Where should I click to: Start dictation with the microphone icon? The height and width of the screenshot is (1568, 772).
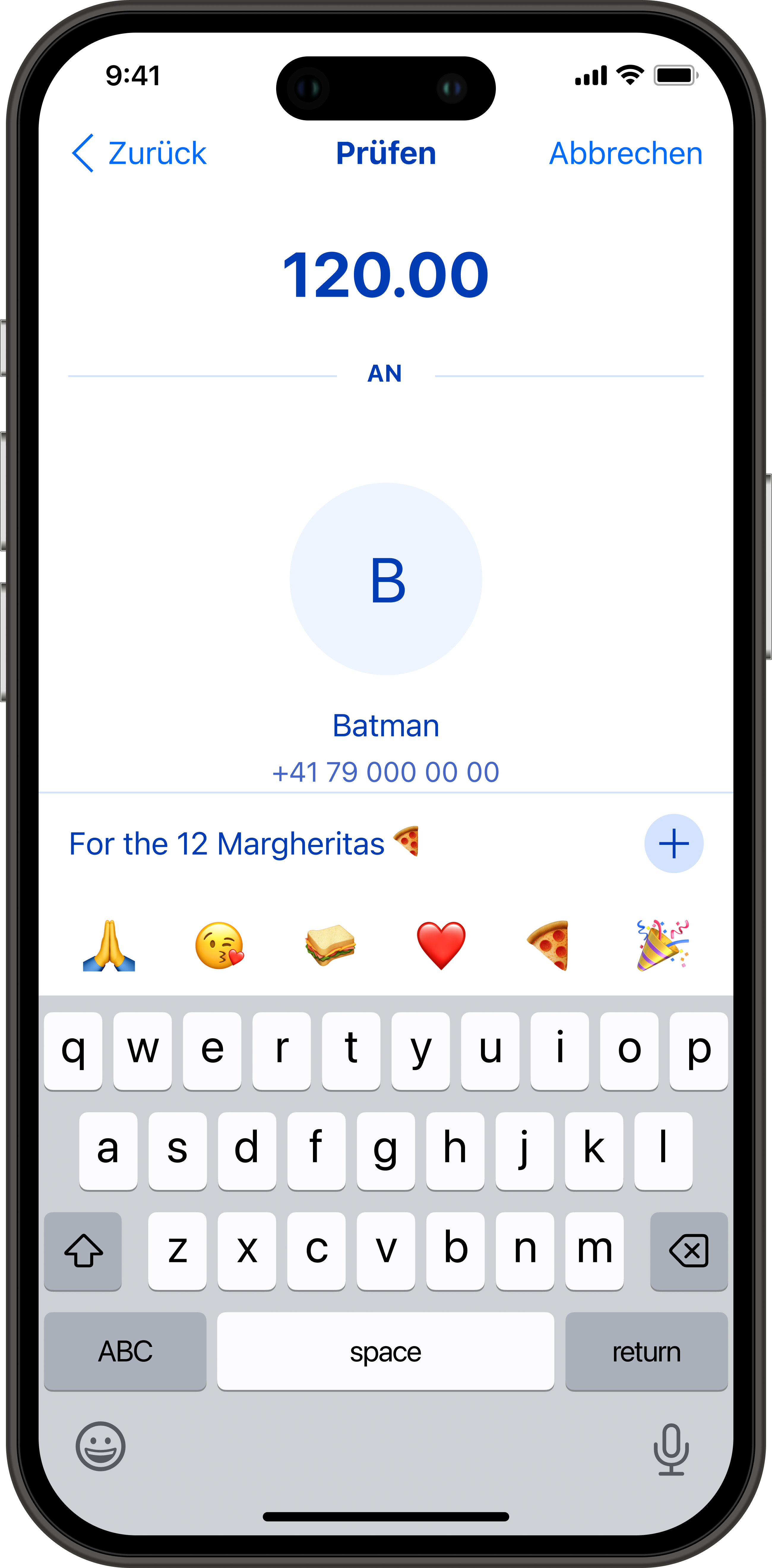click(x=671, y=1449)
